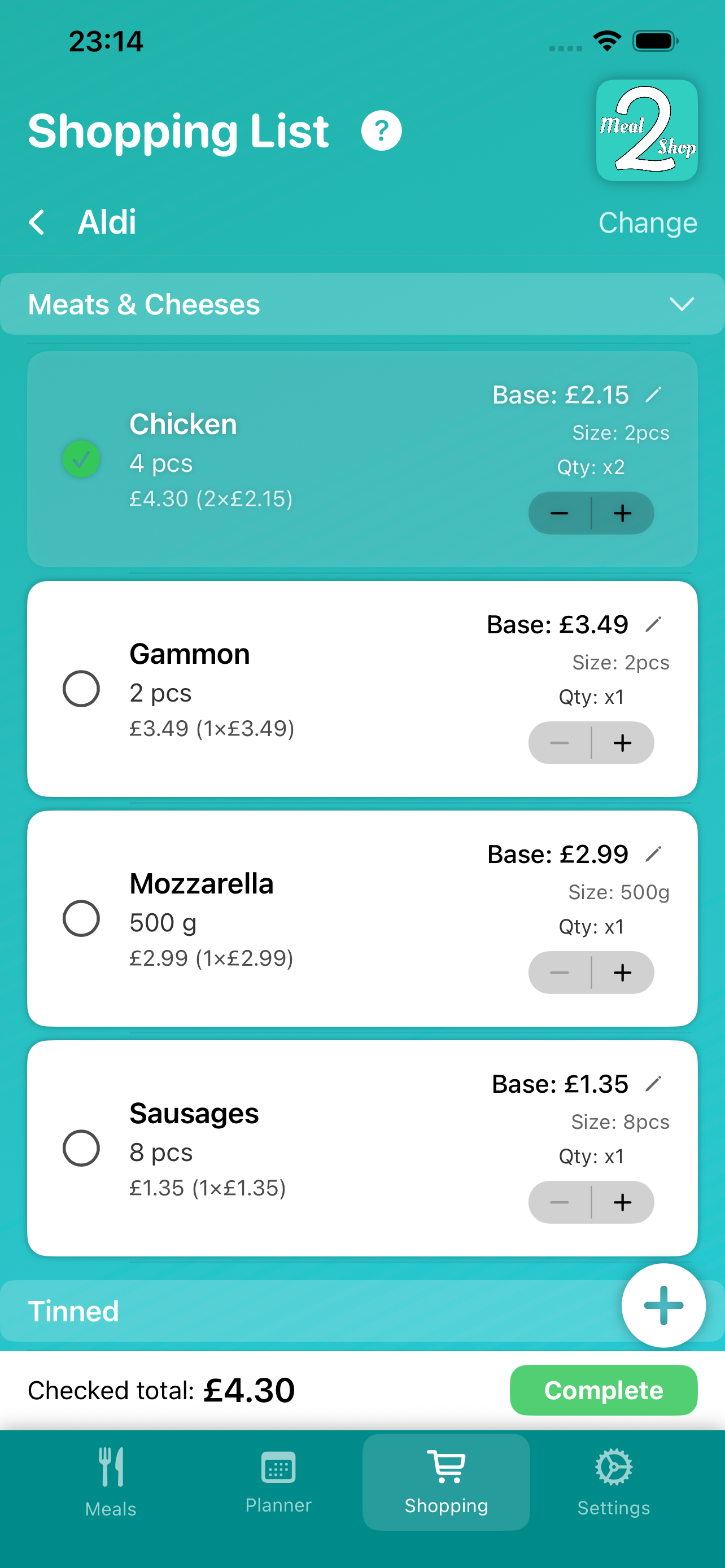725x1568 pixels.
Task: Uncheck the Chicken item
Action: 81,459
